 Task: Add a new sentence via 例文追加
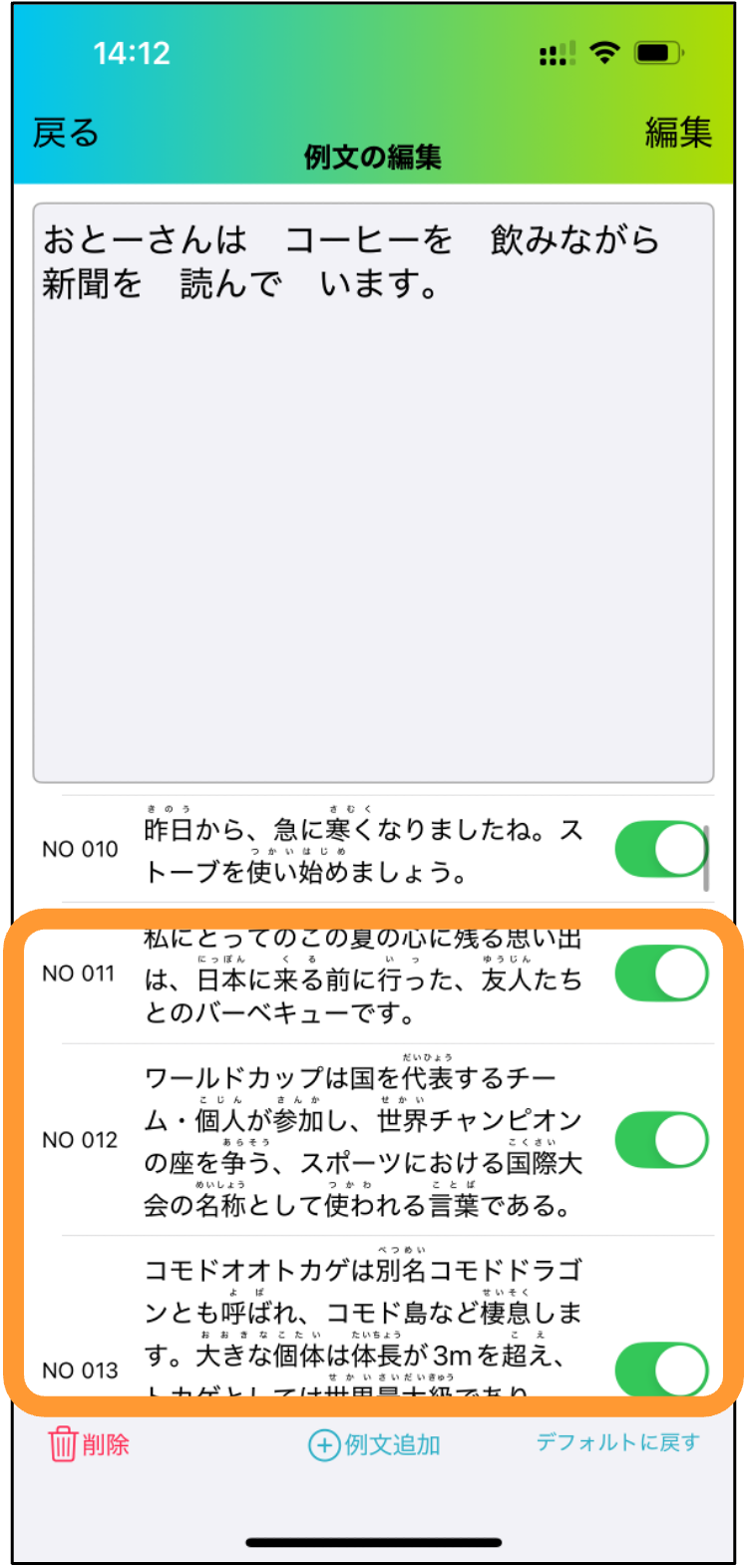coord(374,1444)
